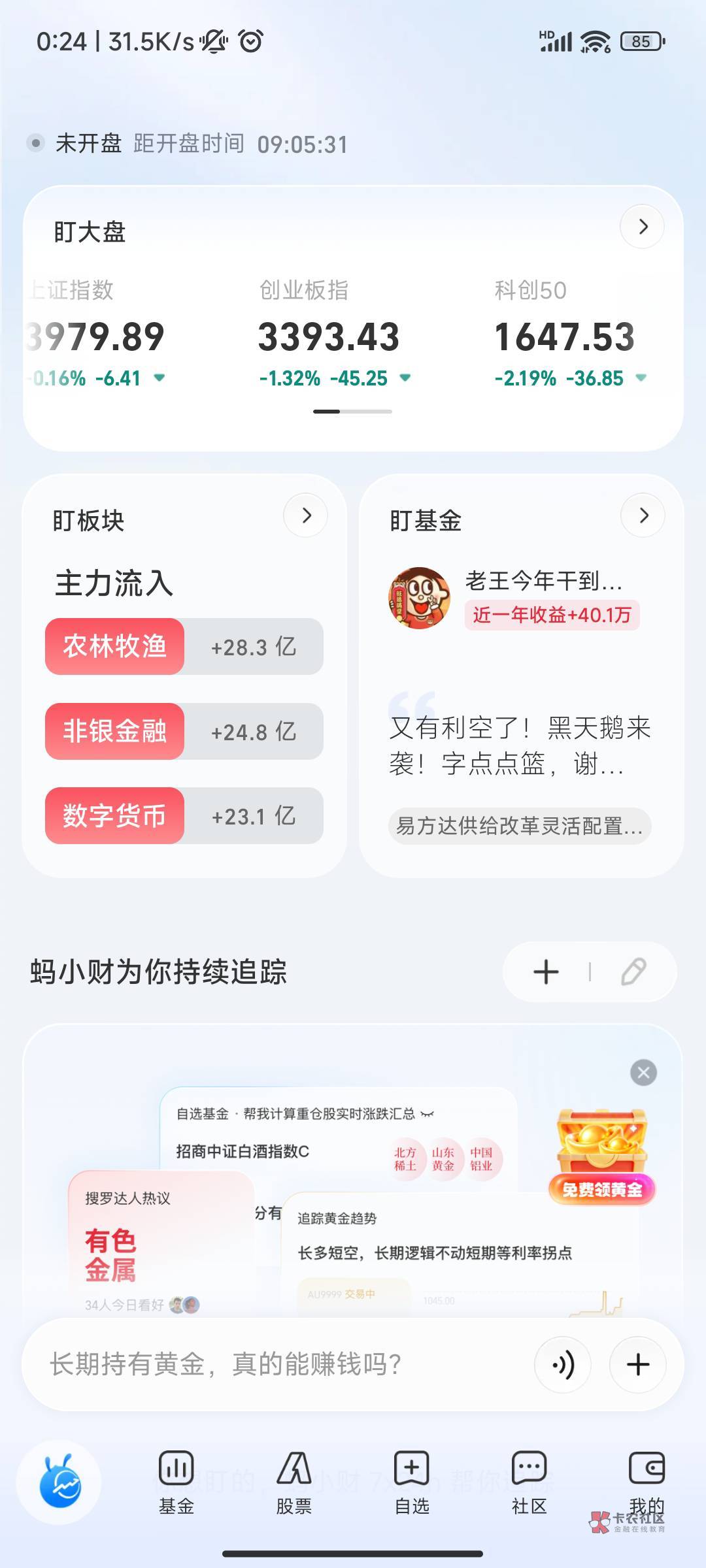Open the 盯基金 section arrow
This screenshot has width=706, height=1568.
[643, 515]
